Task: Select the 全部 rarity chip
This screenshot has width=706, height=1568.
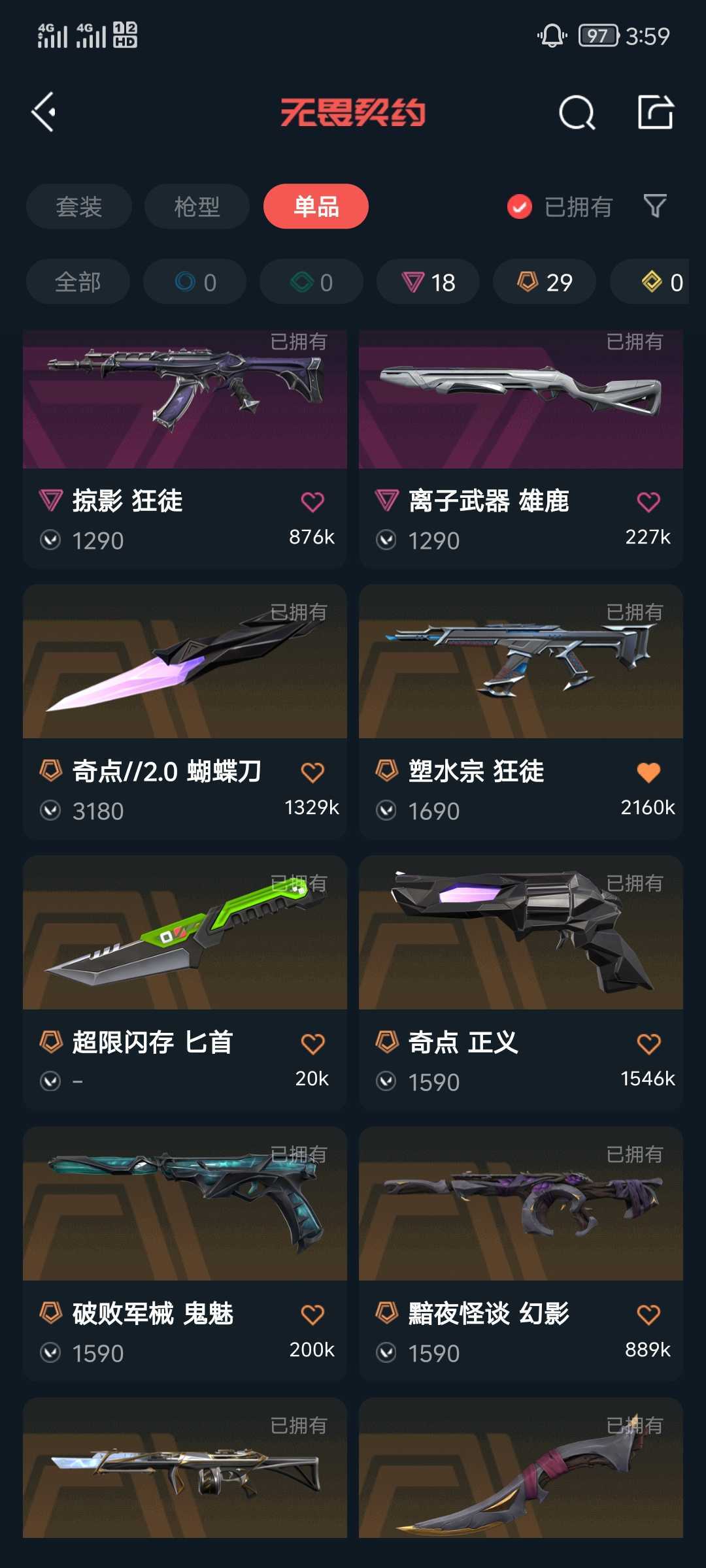Action: 78,282
